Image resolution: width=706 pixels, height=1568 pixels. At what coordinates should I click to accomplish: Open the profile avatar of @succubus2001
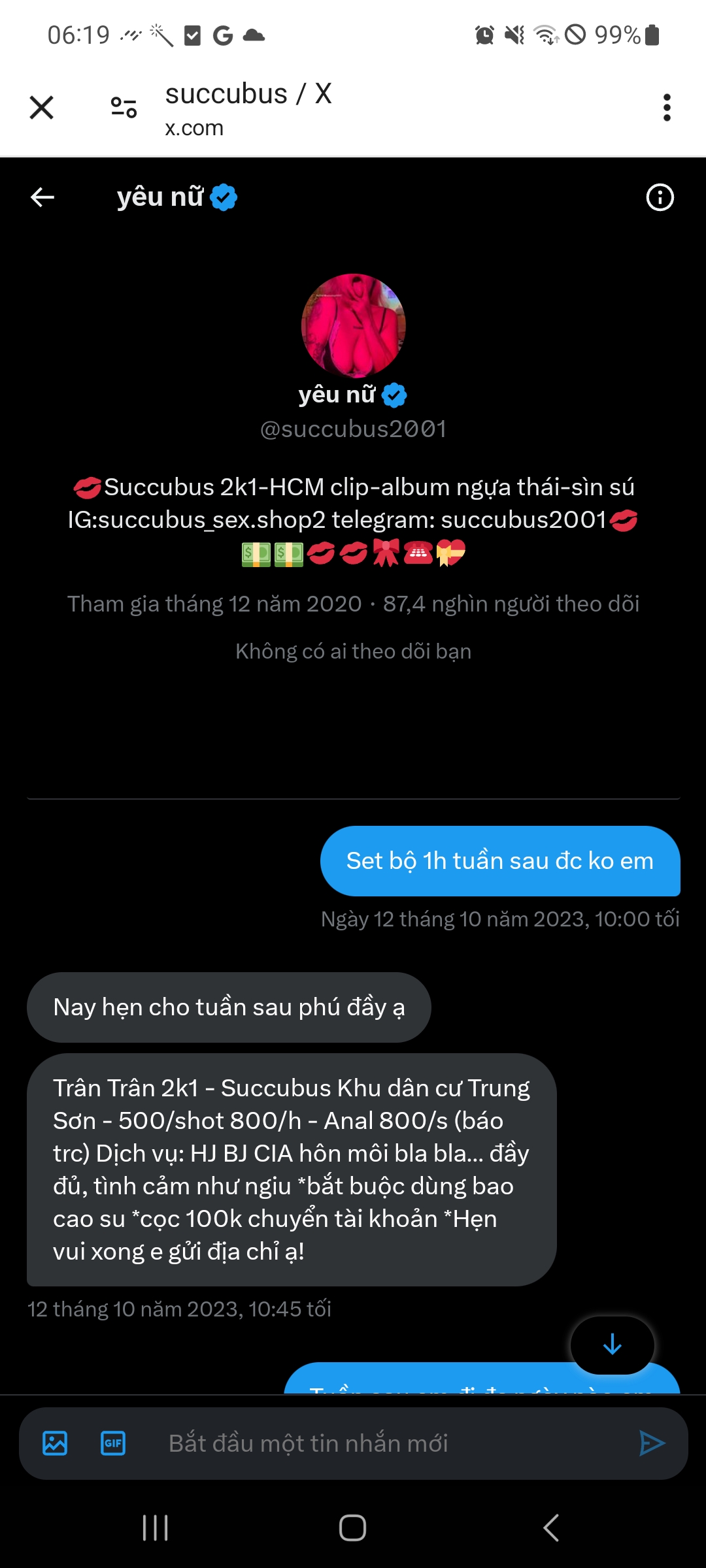click(353, 325)
